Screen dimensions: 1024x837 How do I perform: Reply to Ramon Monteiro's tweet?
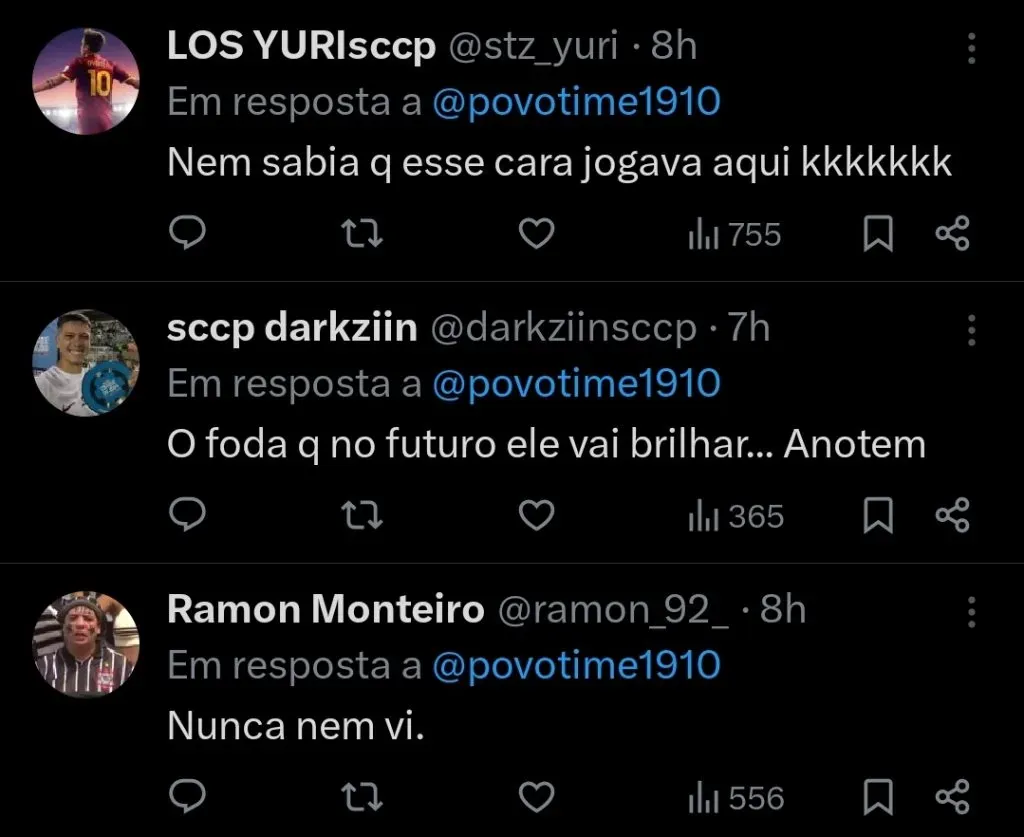(186, 798)
